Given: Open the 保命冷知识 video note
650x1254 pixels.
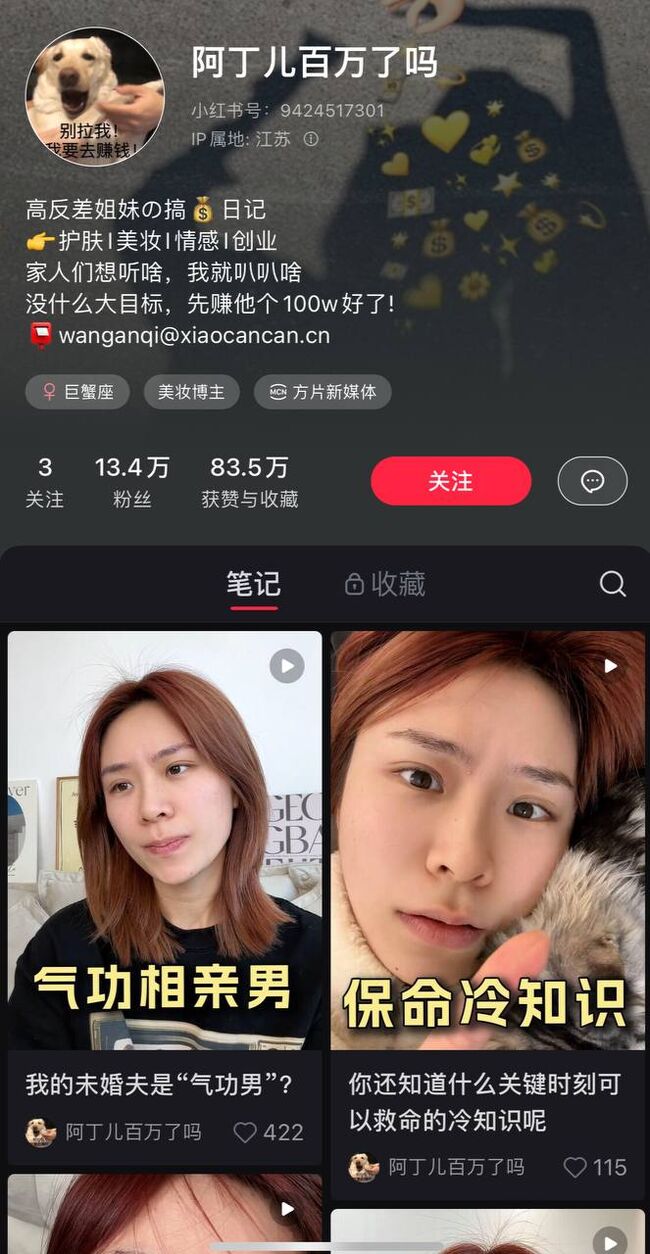Looking at the screenshot, I should pos(488,840).
